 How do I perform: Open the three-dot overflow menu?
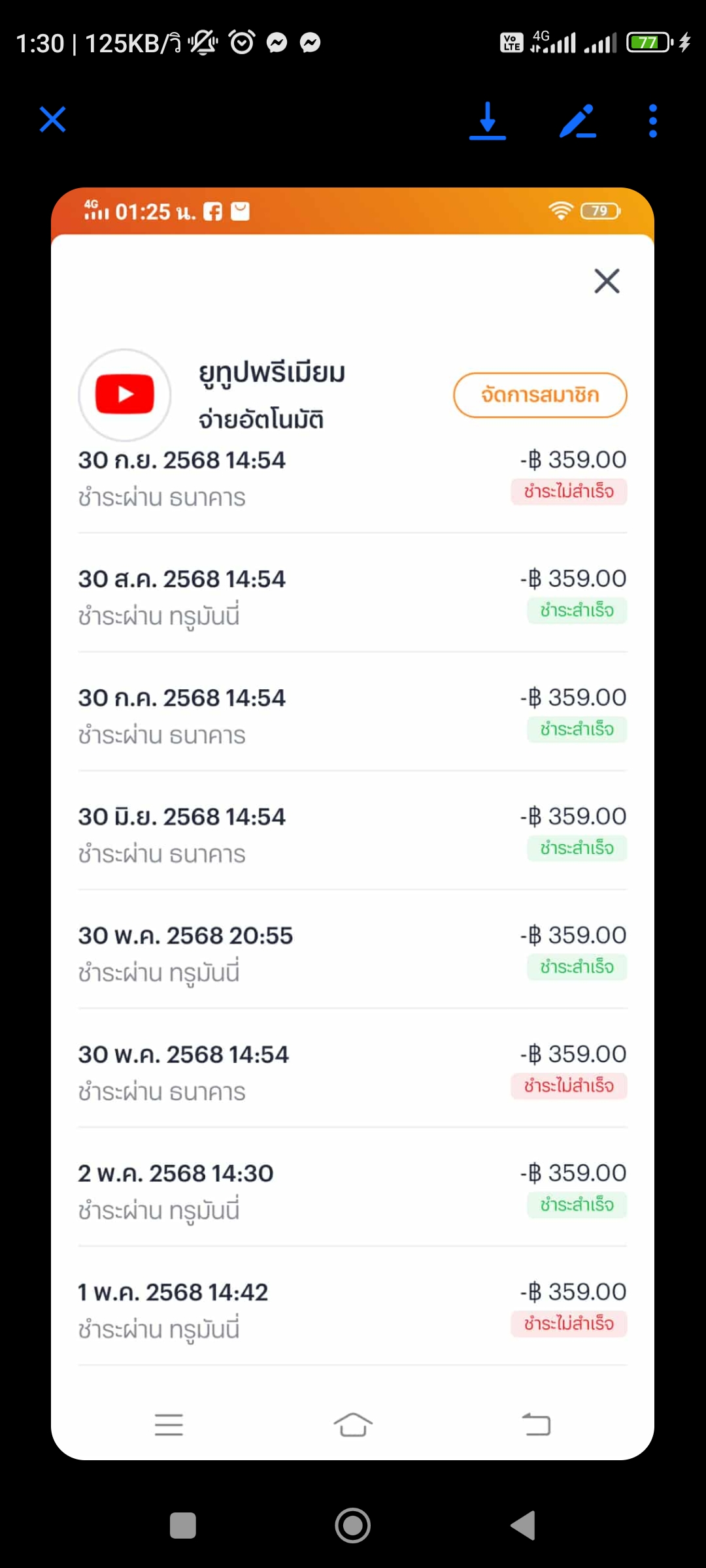(652, 121)
